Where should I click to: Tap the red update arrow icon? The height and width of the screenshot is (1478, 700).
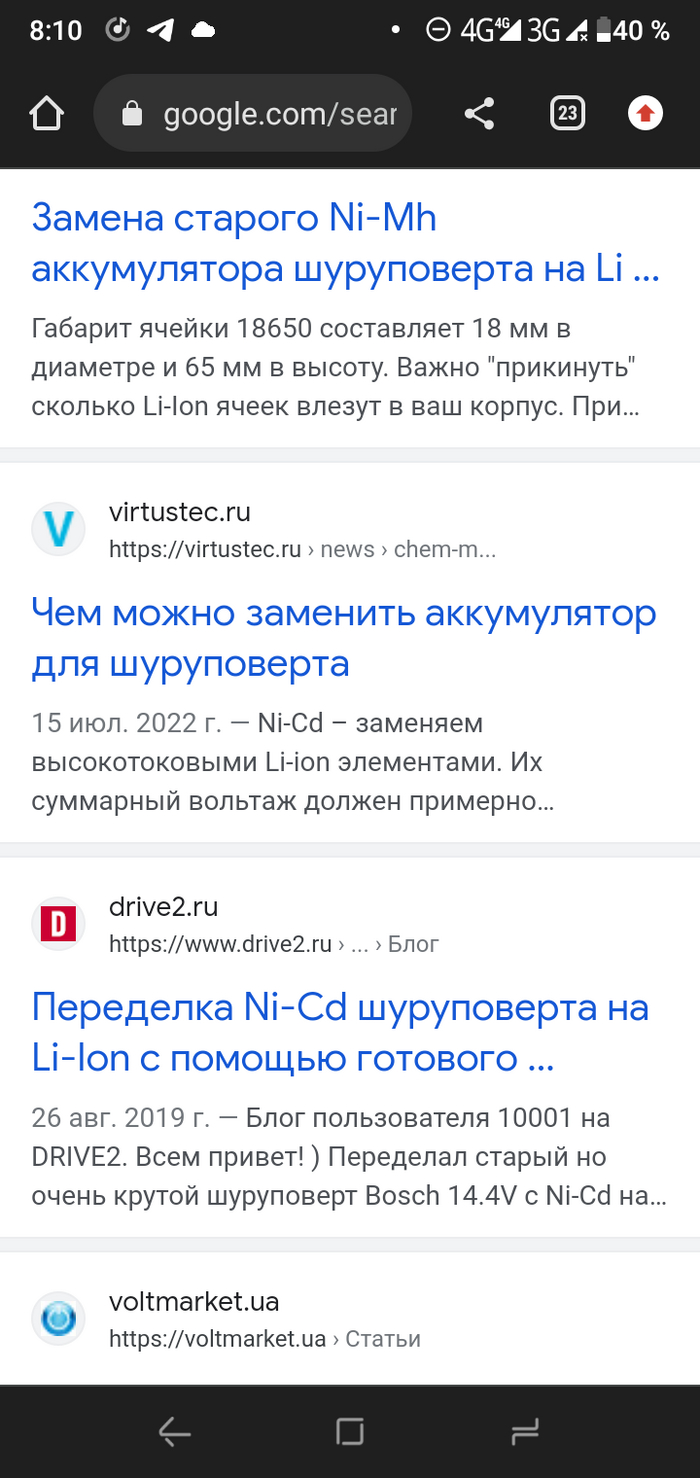point(645,114)
